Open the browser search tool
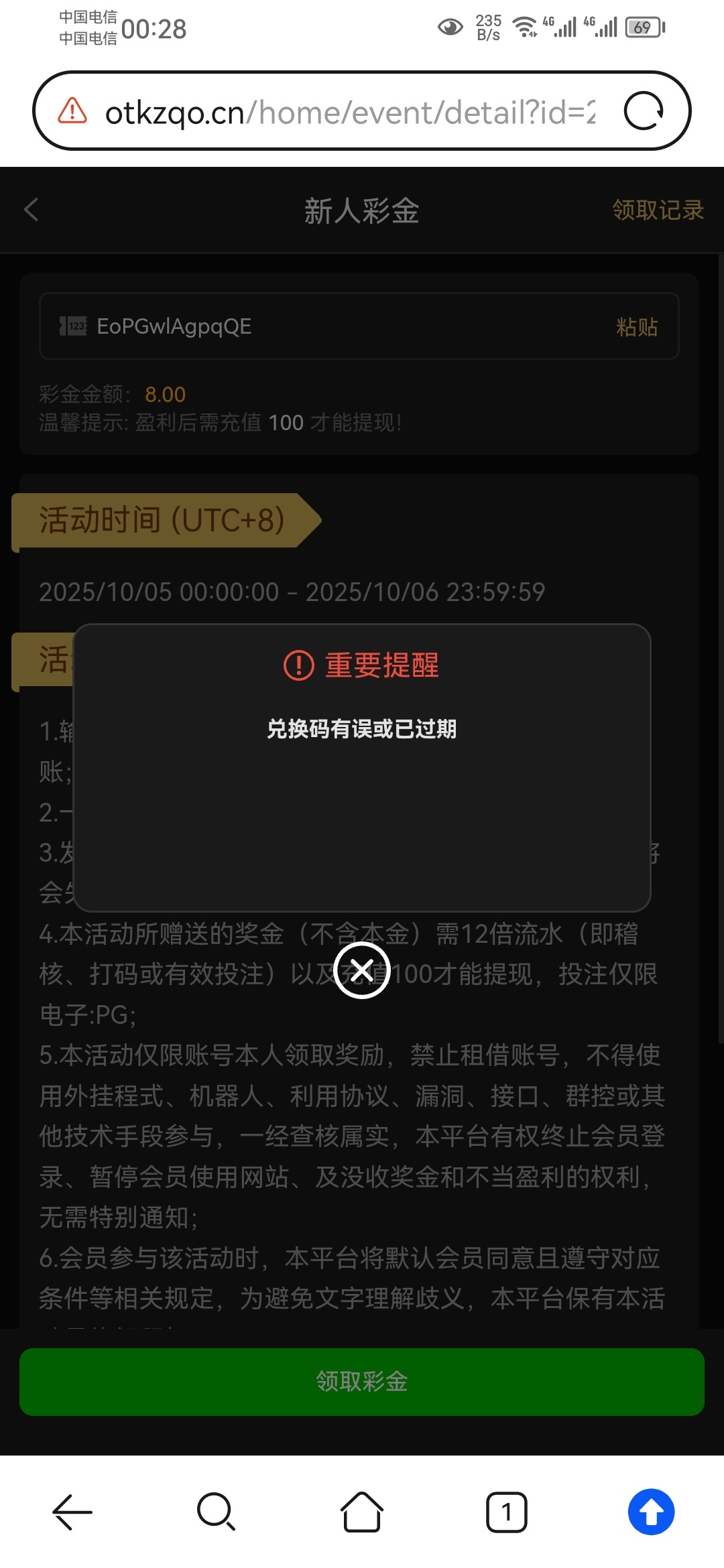The height and width of the screenshot is (1568, 724). pyautogui.click(x=216, y=1512)
